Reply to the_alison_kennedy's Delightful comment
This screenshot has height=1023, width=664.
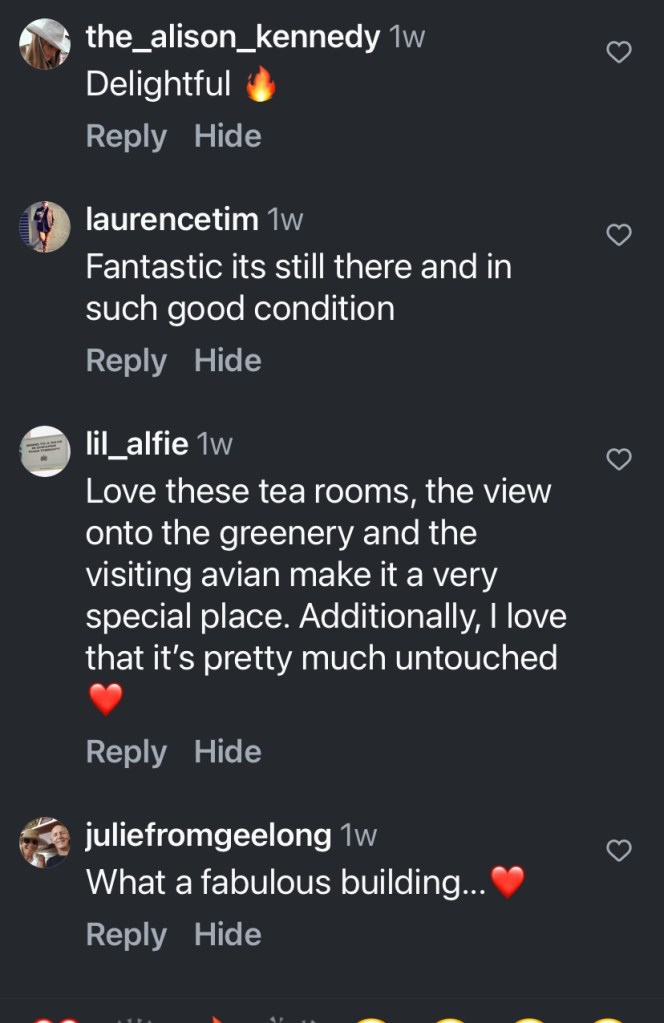pyautogui.click(x=126, y=136)
